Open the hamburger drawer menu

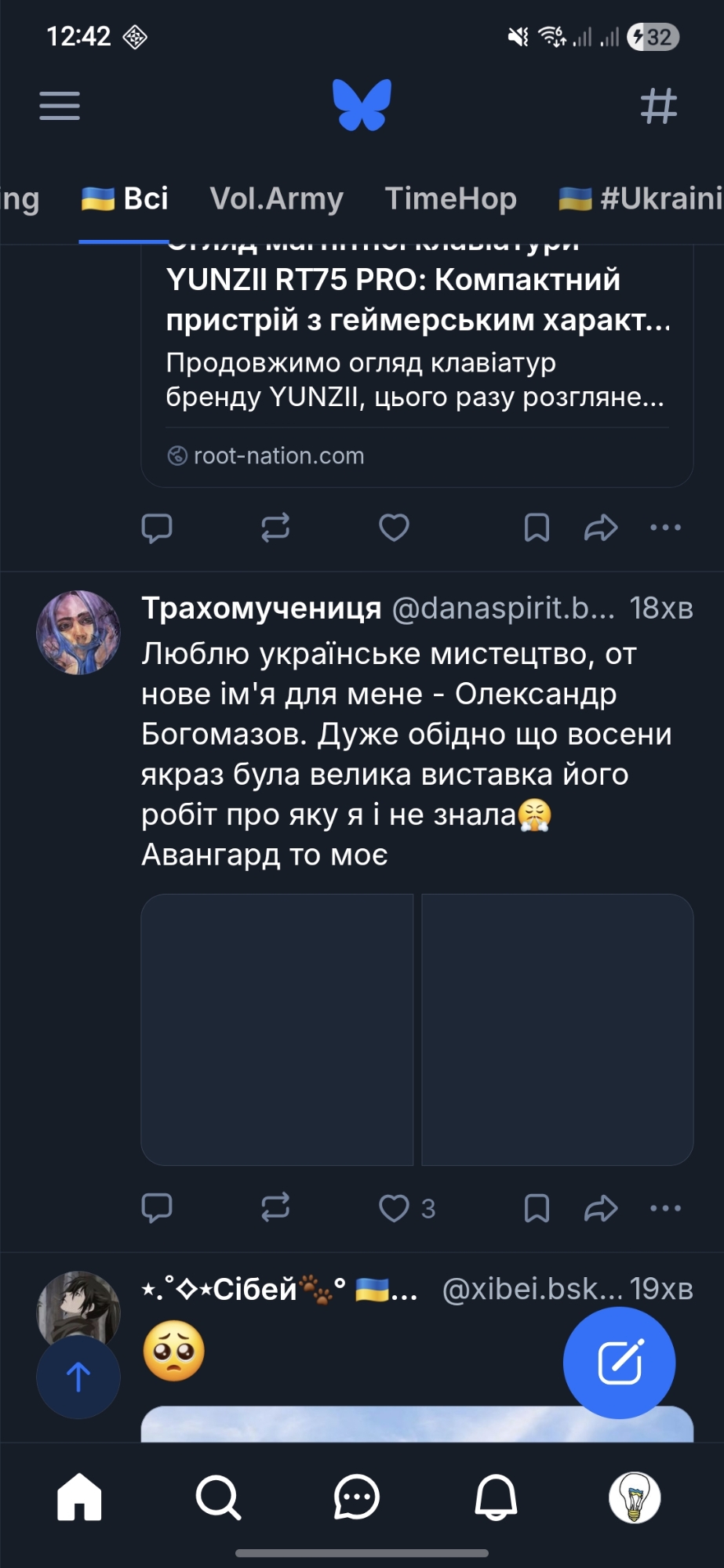coord(60,106)
